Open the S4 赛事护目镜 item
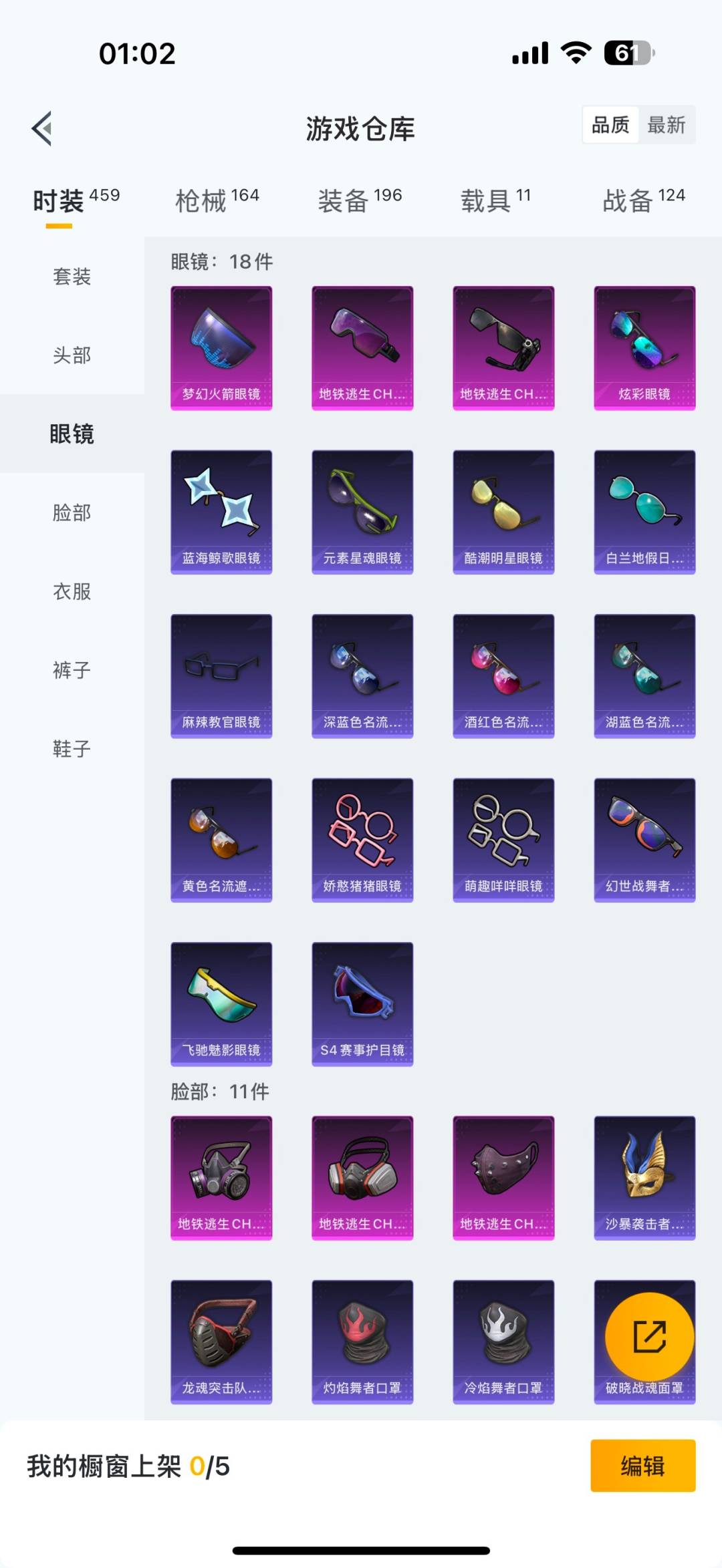 click(362, 1003)
